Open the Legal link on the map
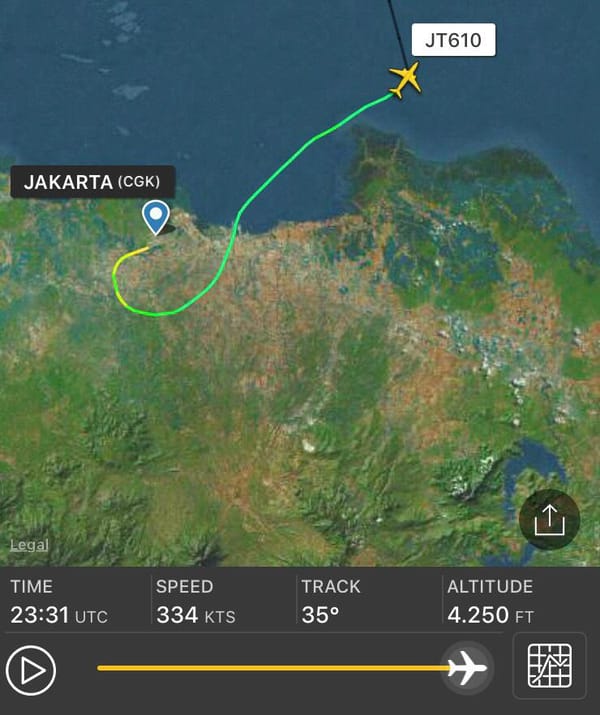 [29, 545]
